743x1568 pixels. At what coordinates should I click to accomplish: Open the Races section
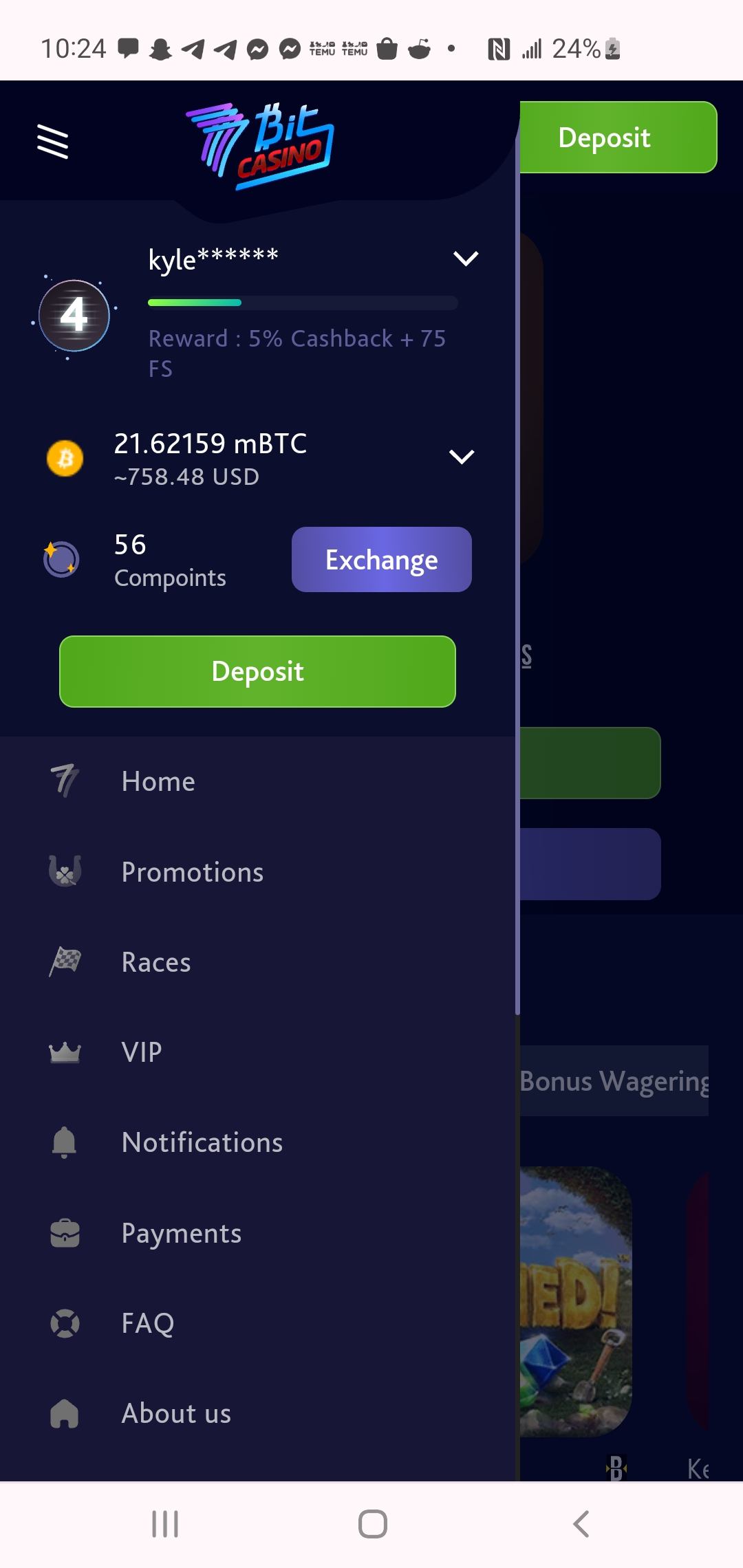pyautogui.click(x=156, y=962)
